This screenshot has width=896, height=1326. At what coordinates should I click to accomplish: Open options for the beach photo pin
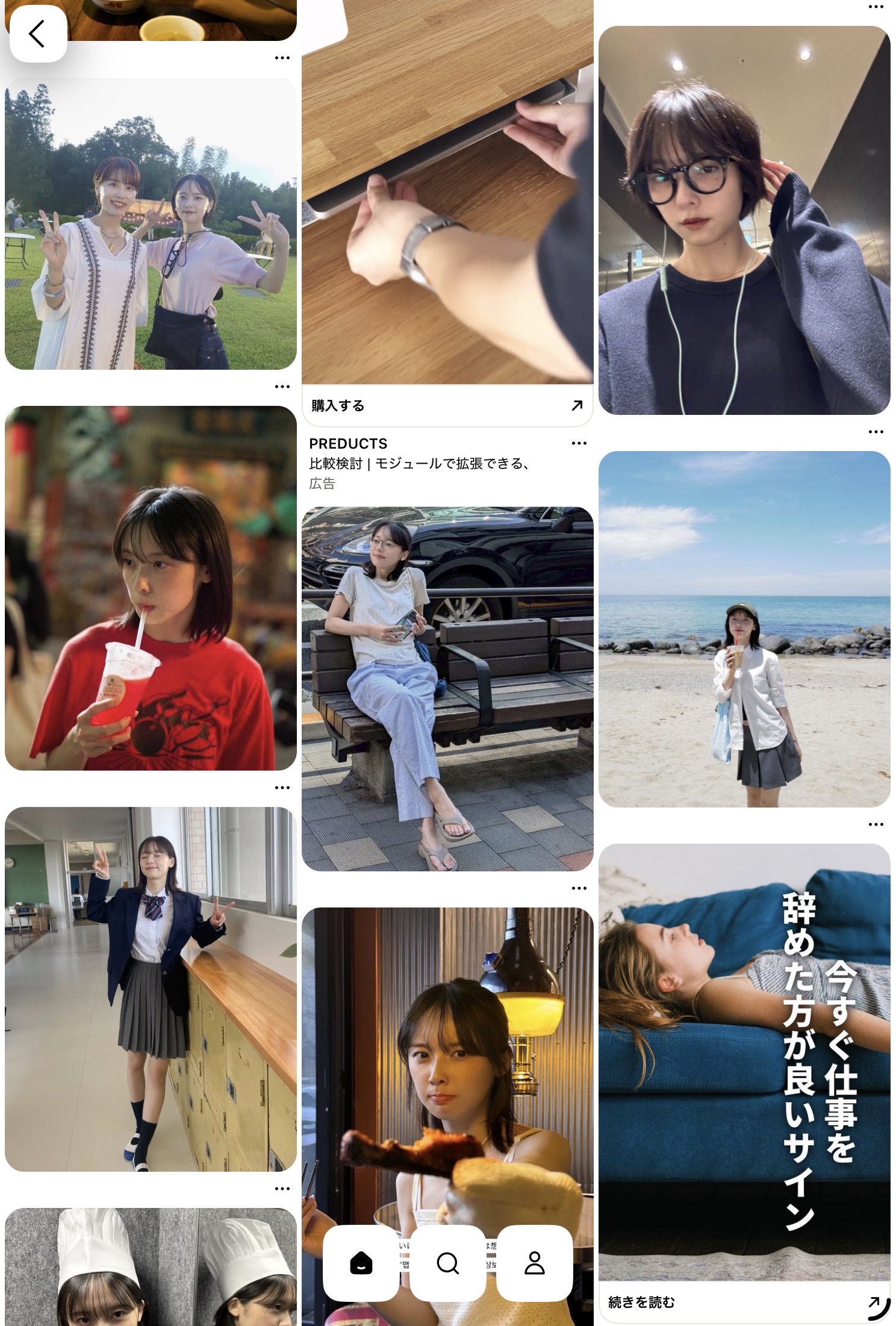point(876,824)
